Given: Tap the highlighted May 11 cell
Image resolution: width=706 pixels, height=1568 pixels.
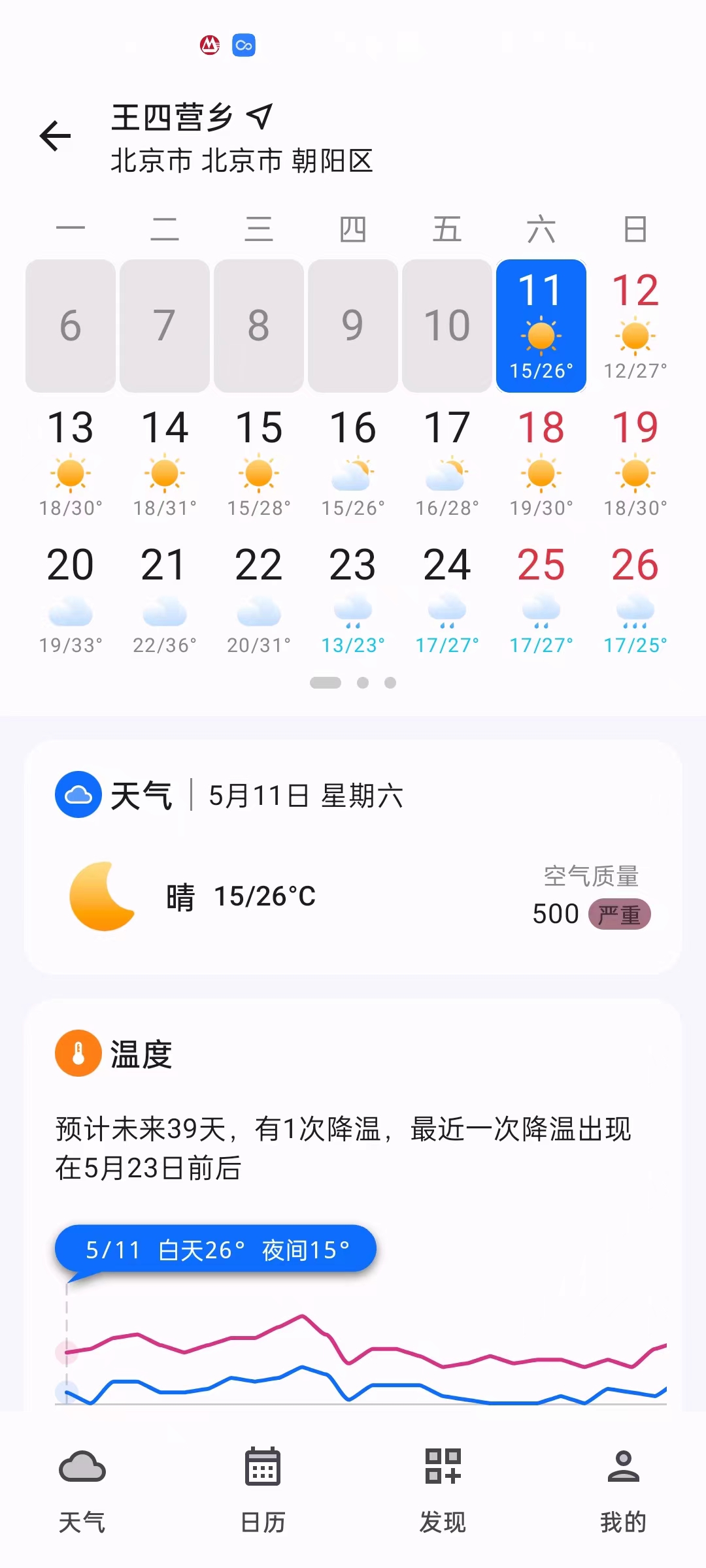Looking at the screenshot, I should tap(541, 326).
